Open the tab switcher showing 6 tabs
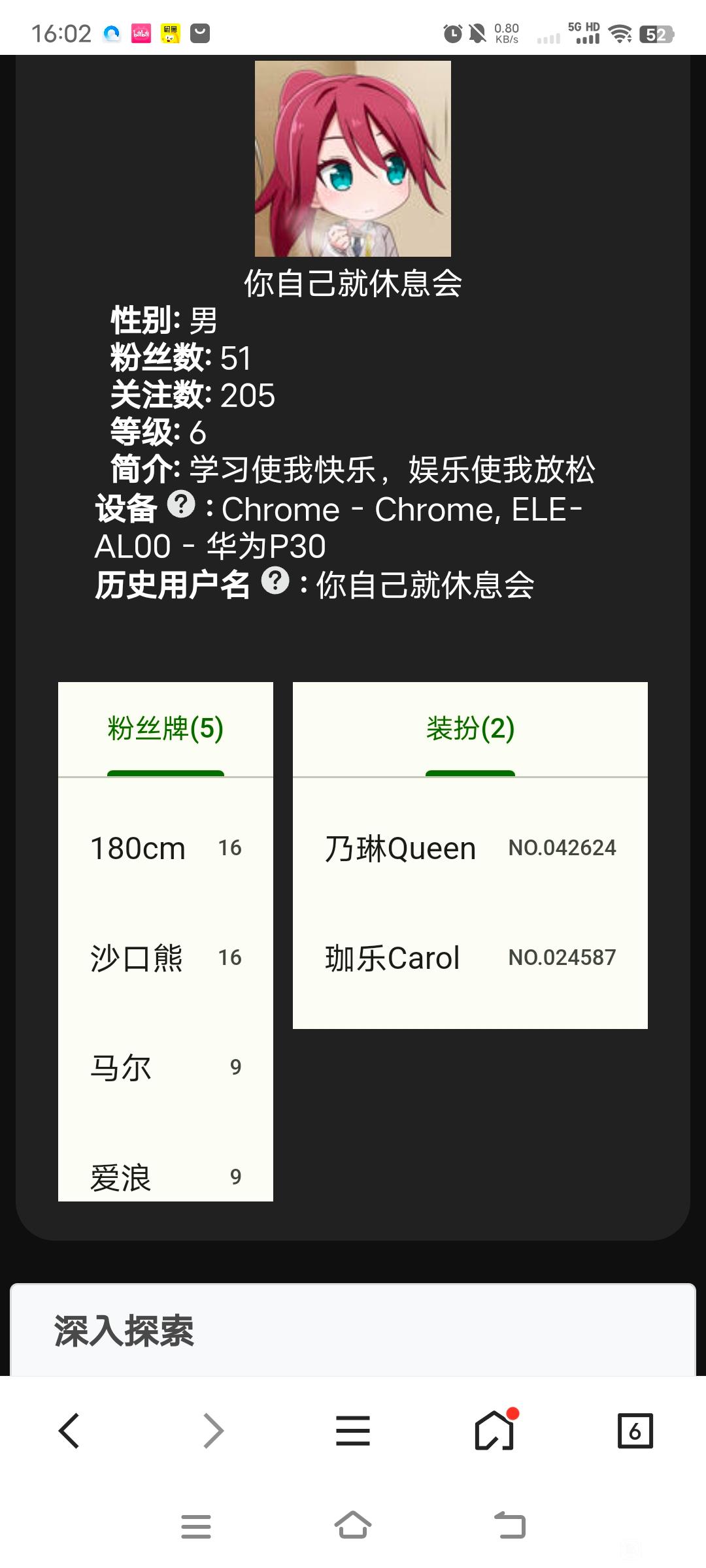706x1568 pixels. (635, 1431)
